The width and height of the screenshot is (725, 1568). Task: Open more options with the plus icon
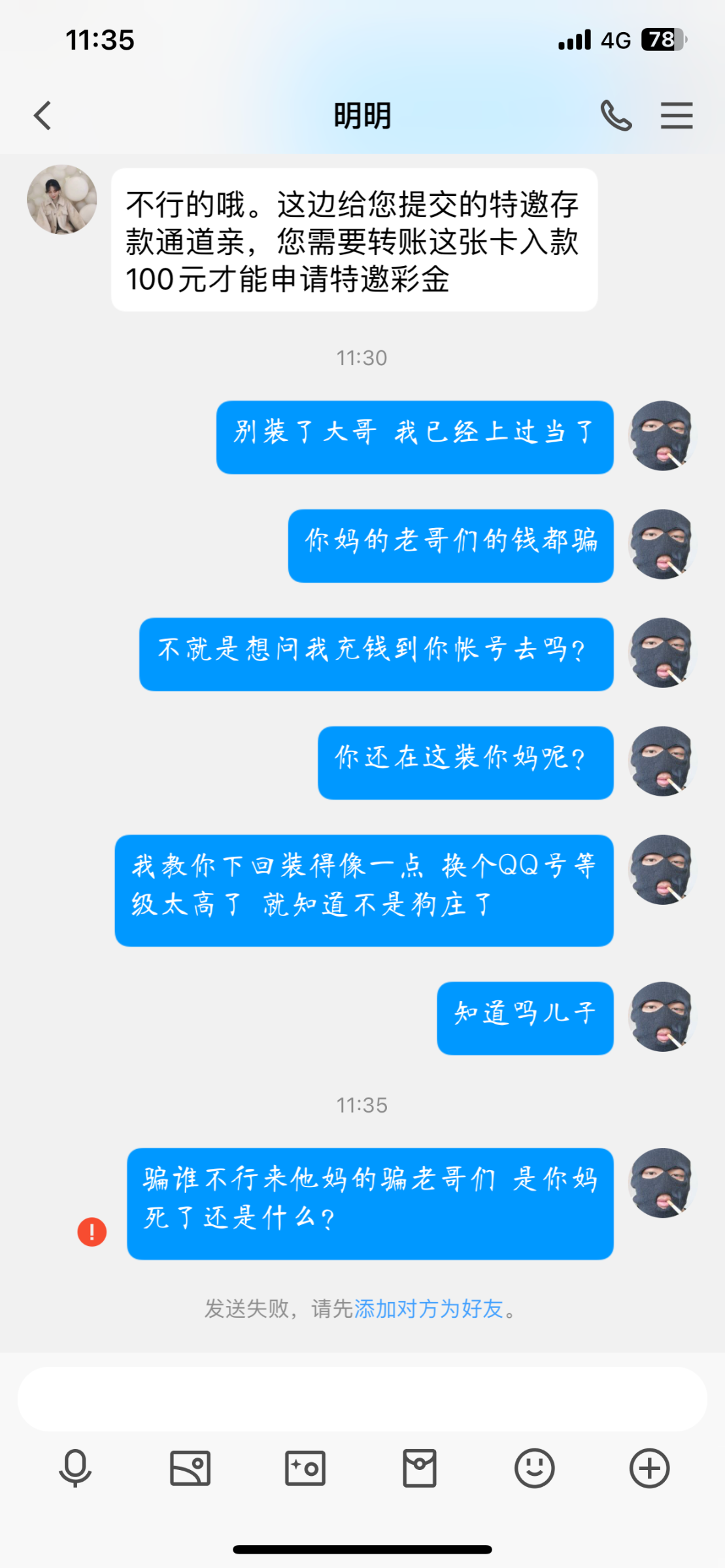[x=649, y=1468]
